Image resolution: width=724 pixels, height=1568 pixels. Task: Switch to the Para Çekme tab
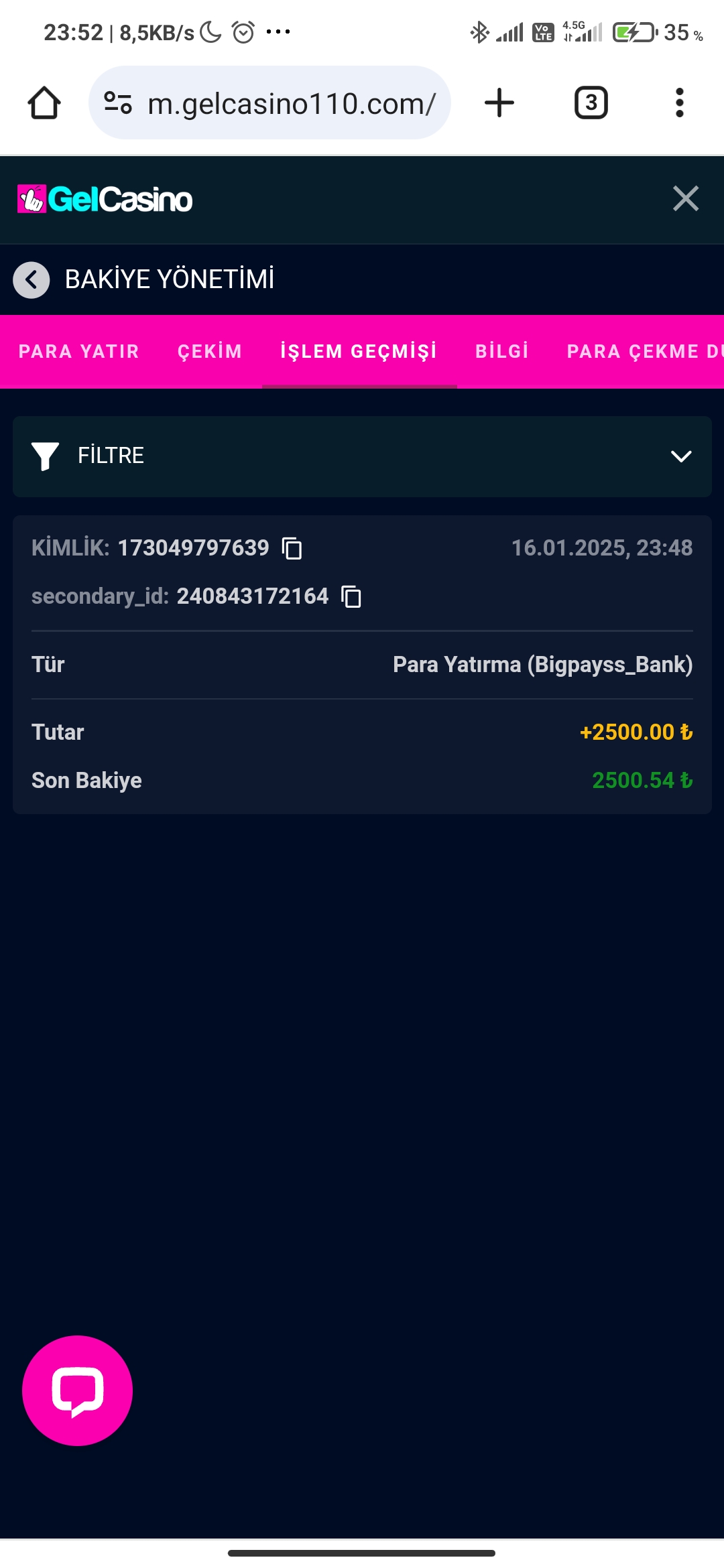645,351
